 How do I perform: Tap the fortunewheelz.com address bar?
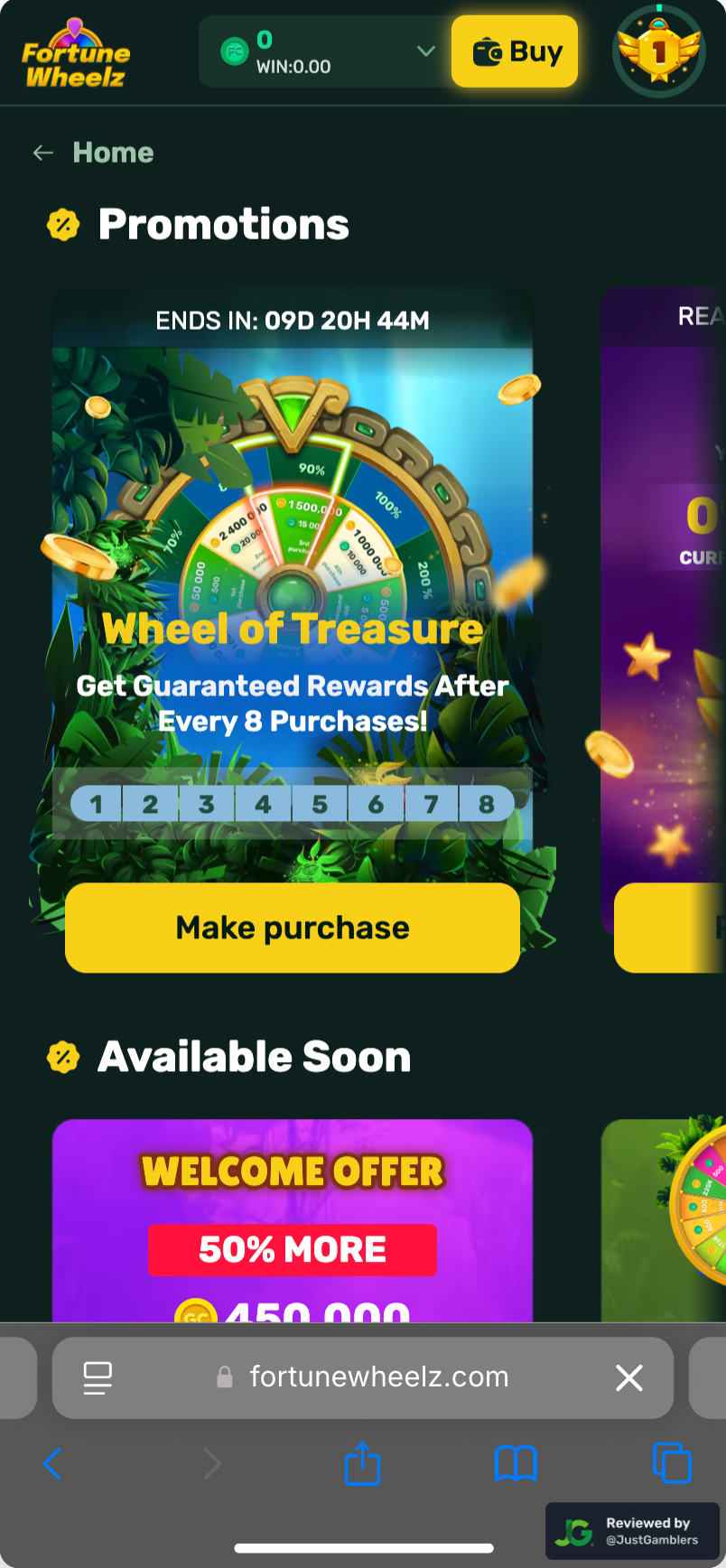tap(377, 1377)
